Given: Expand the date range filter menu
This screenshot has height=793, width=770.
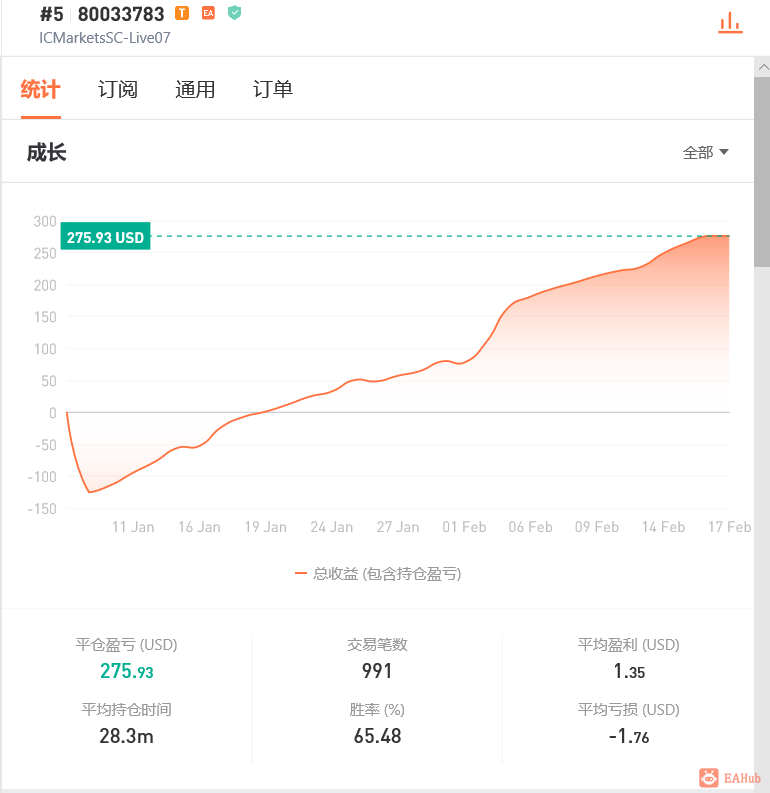Looking at the screenshot, I should (x=705, y=152).
